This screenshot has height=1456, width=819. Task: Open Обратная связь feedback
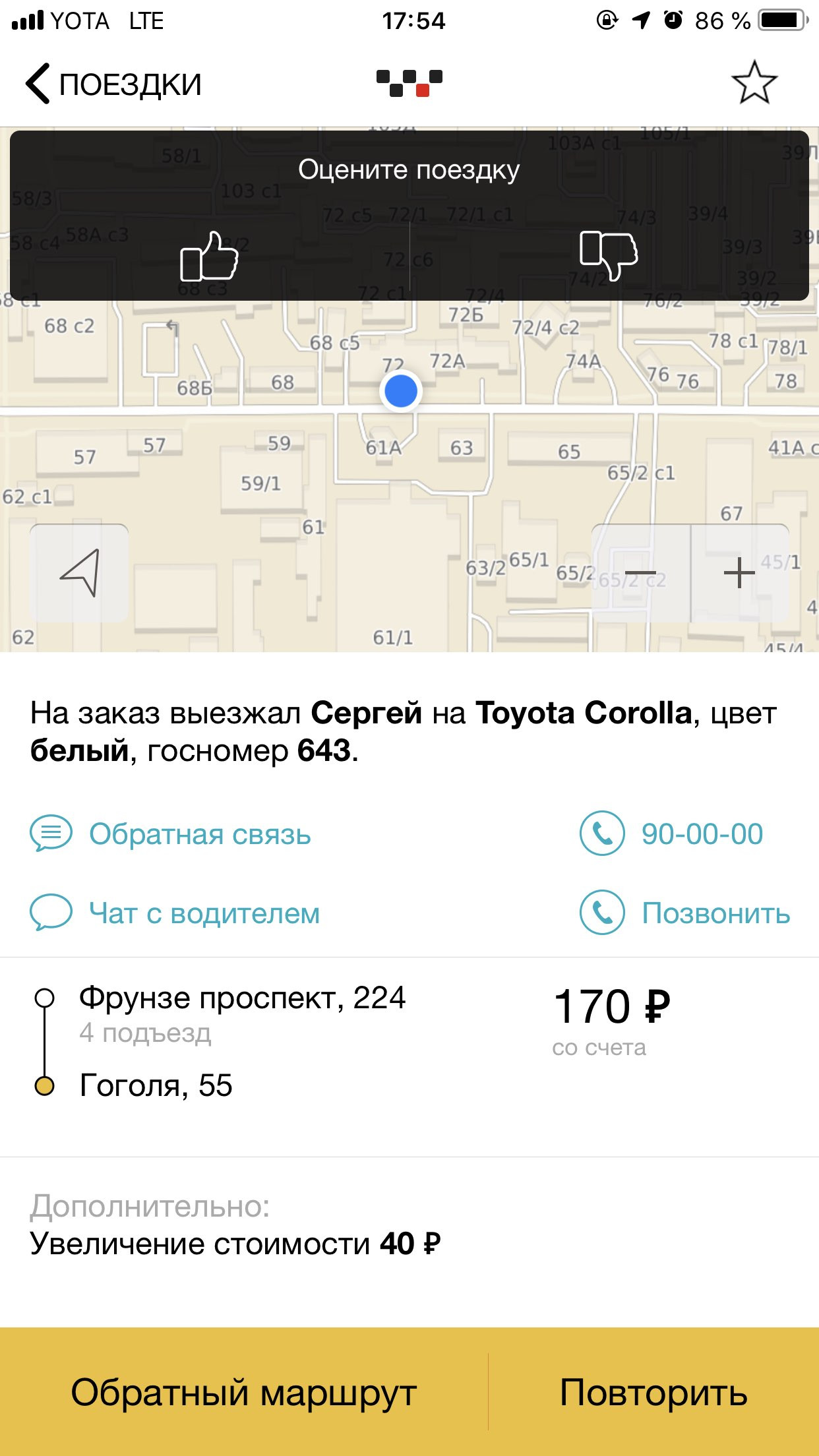tap(170, 834)
